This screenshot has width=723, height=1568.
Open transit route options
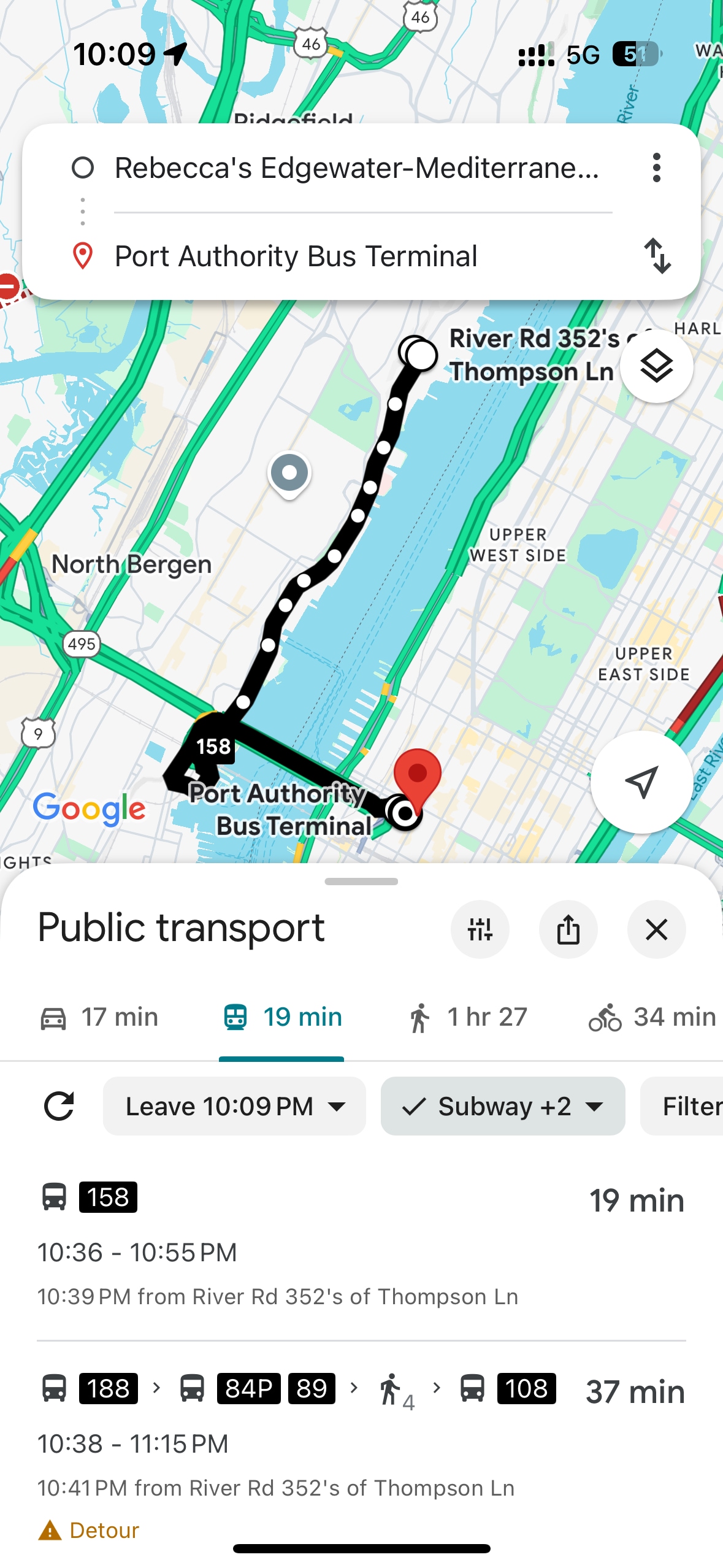[x=480, y=929]
